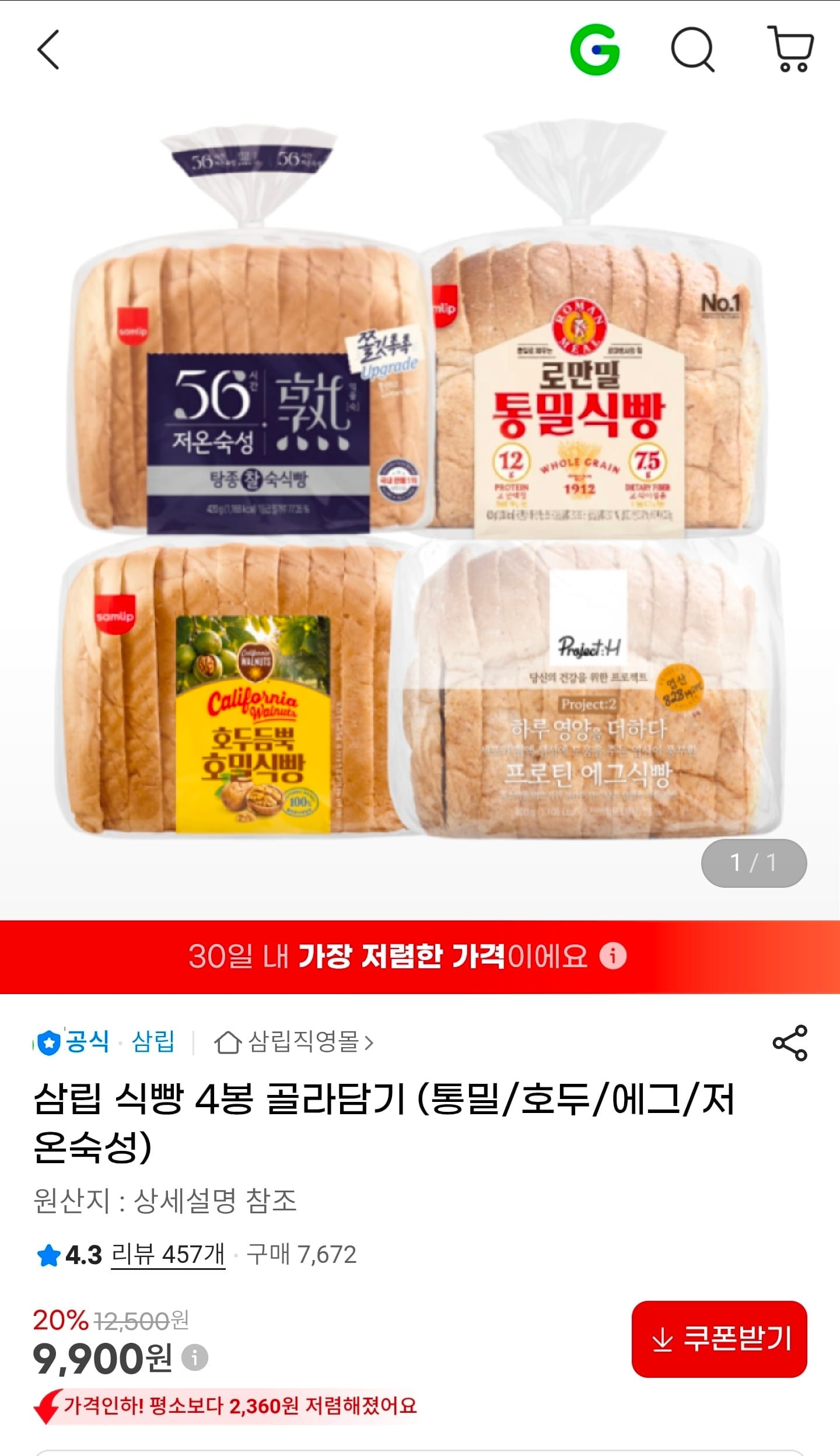Open the Gmarket home logo
840x1456 pixels.
click(594, 50)
